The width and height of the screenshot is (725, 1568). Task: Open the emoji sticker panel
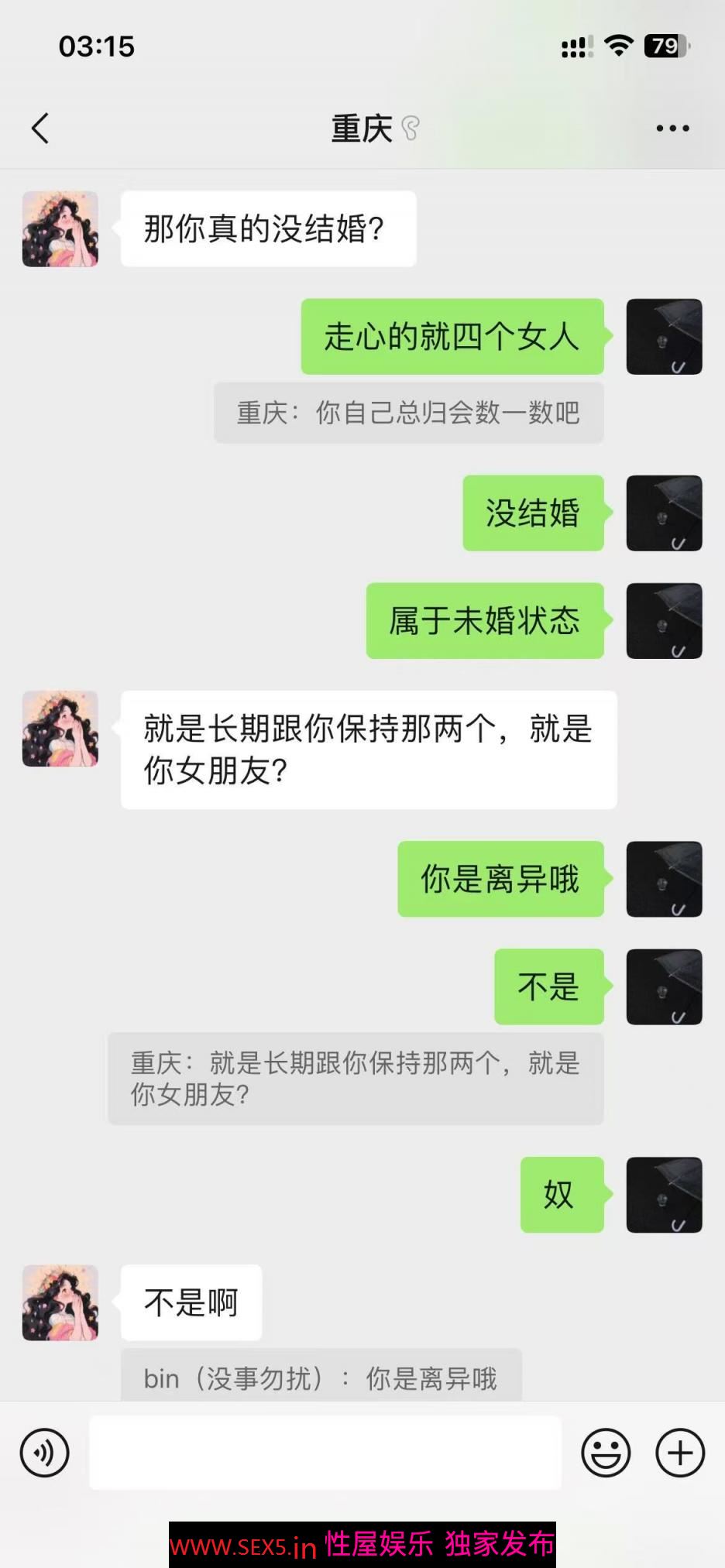(x=605, y=1453)
